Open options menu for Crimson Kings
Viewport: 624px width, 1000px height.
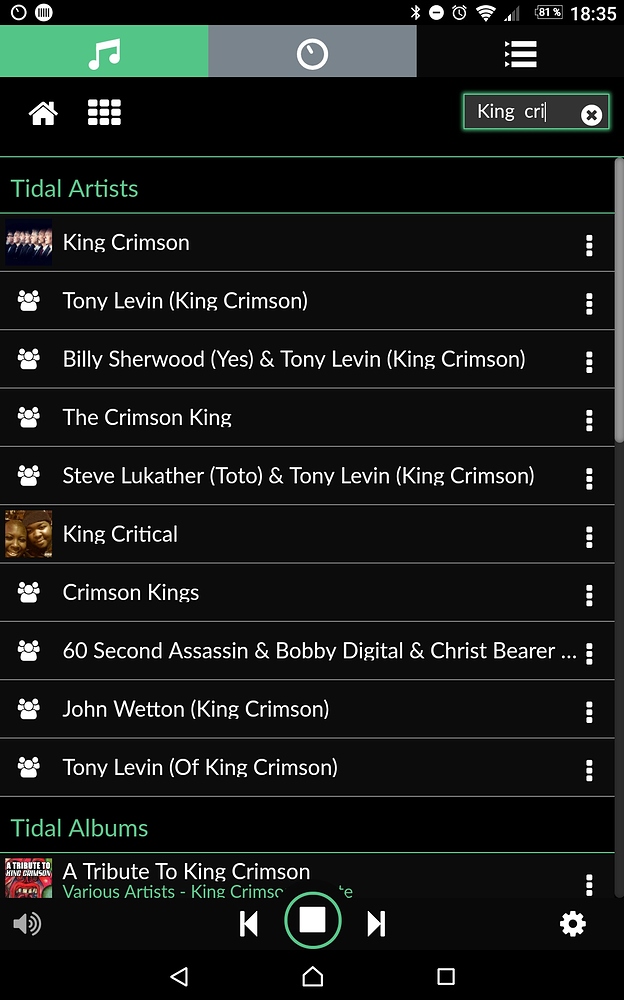(x=589, y=594)
